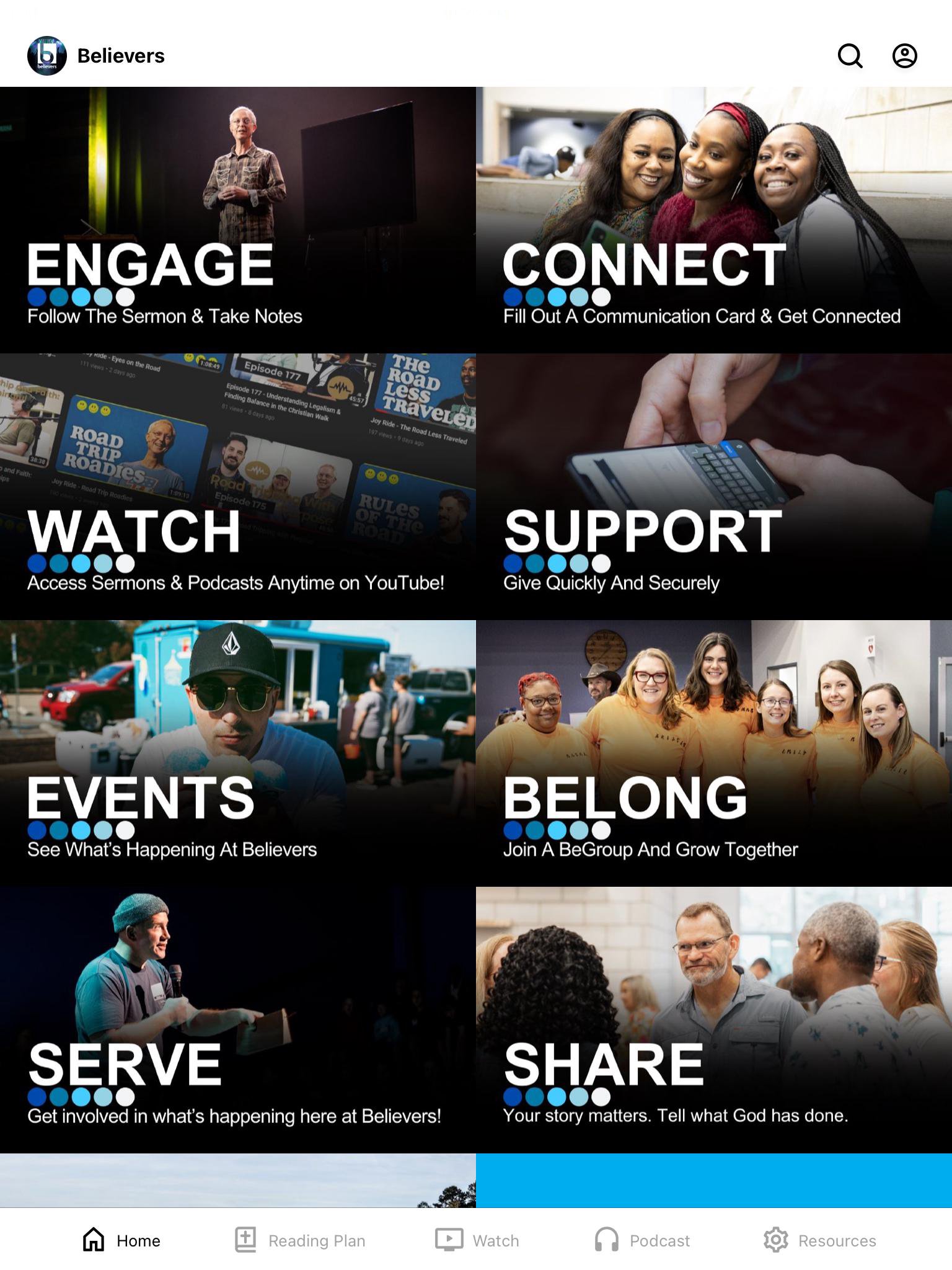Open the SUPPORT giving tile
952x1270 pixels.
coord(714,487)
